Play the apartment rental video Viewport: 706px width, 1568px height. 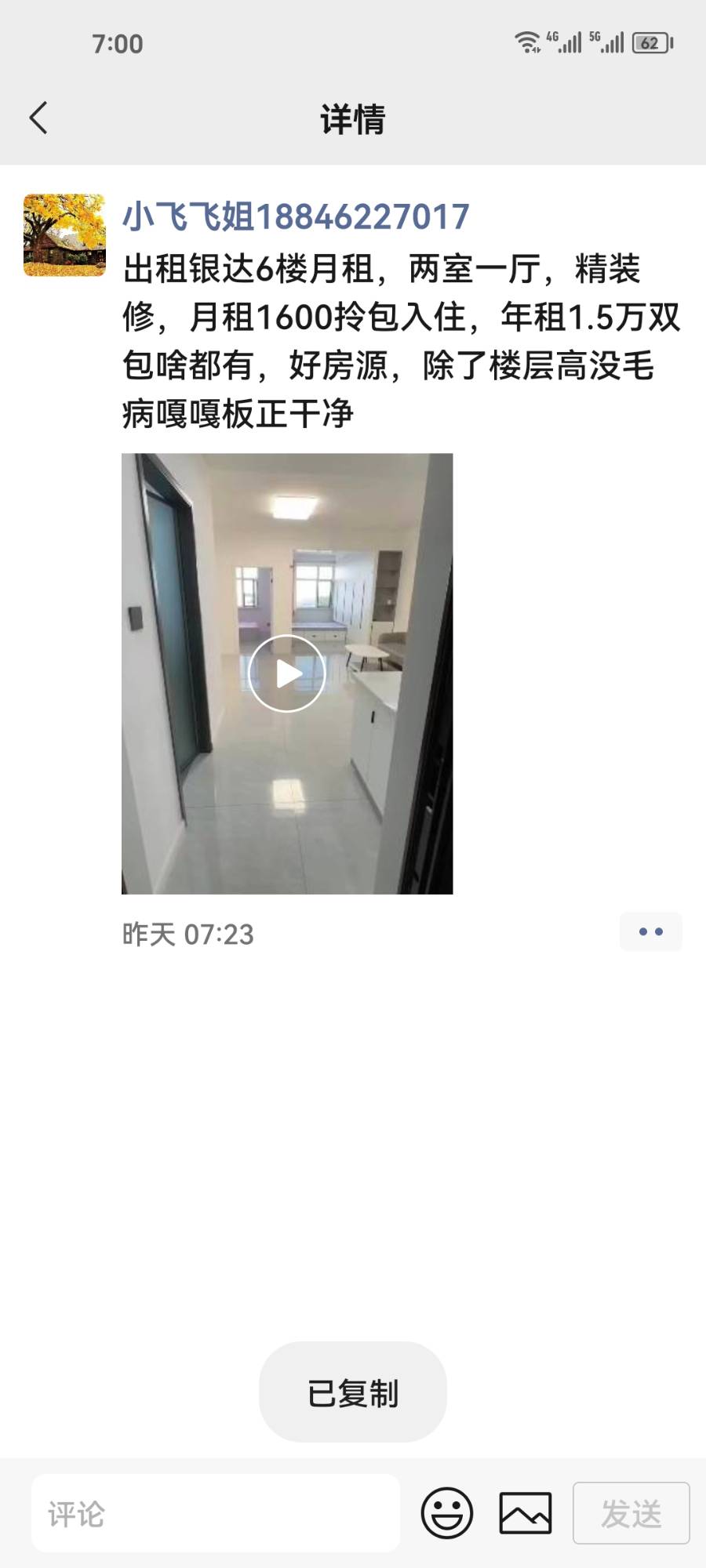(x=287, y=673)
